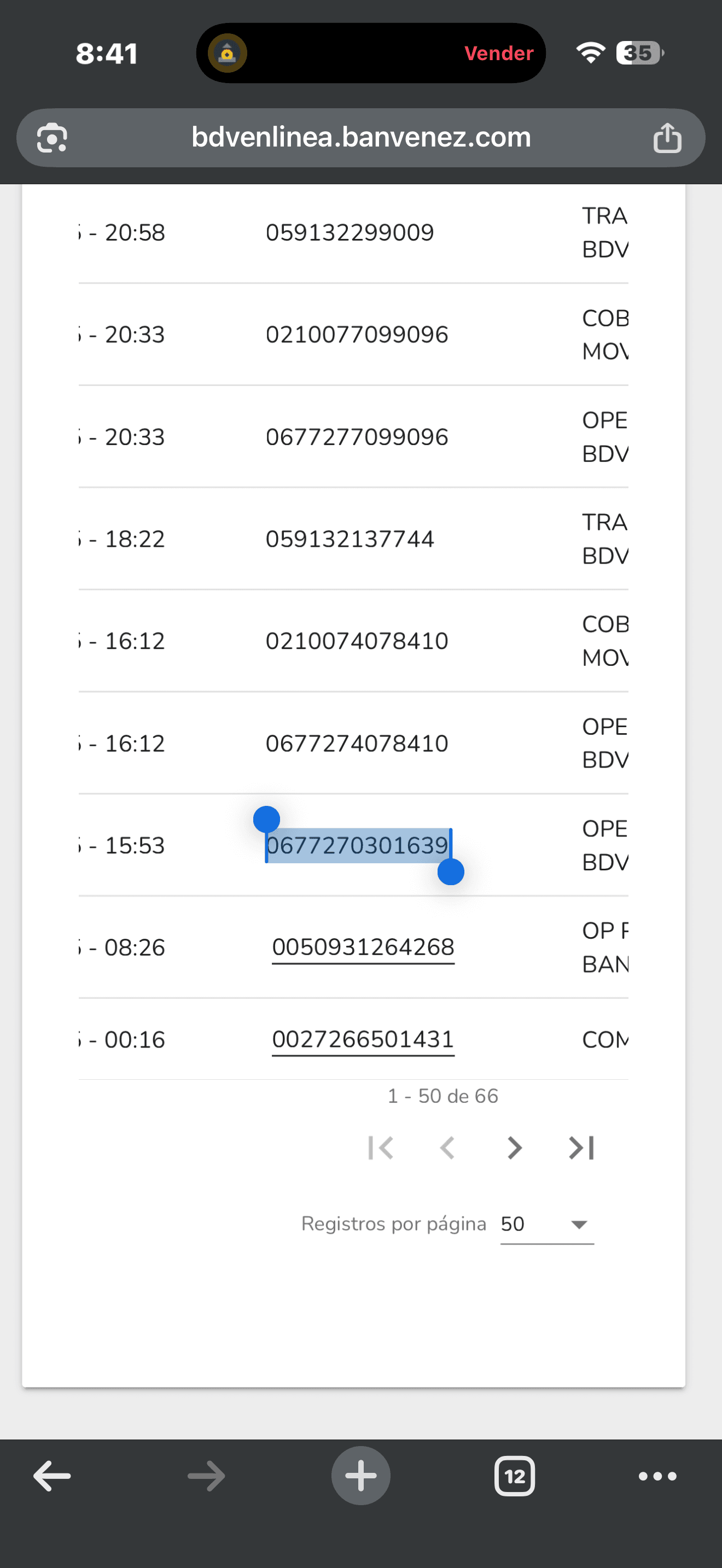Open the camera lens search icon
722x1568 pixels.
53,138
